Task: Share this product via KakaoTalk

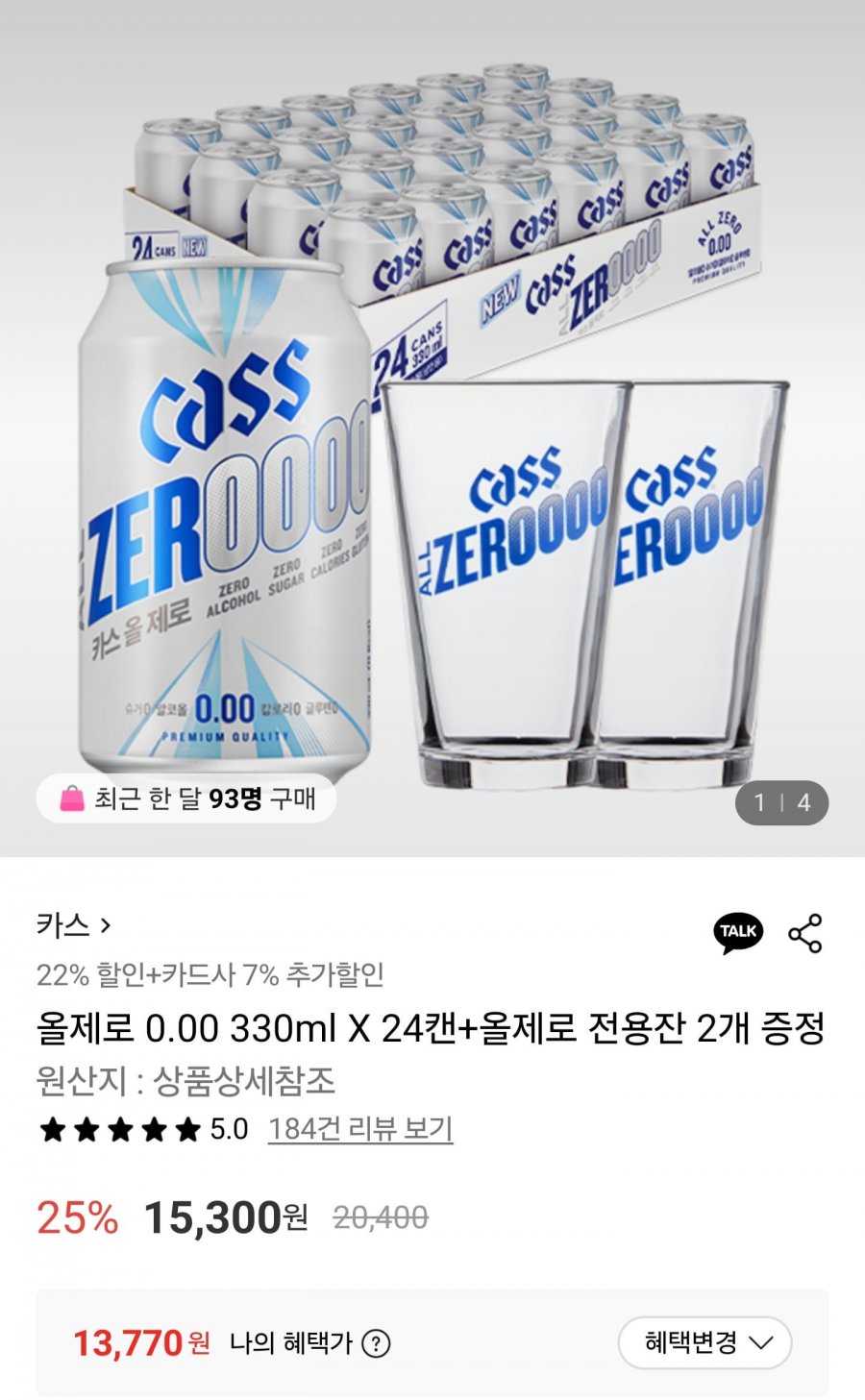Action: pyautogui.click(x=738, y=932)
